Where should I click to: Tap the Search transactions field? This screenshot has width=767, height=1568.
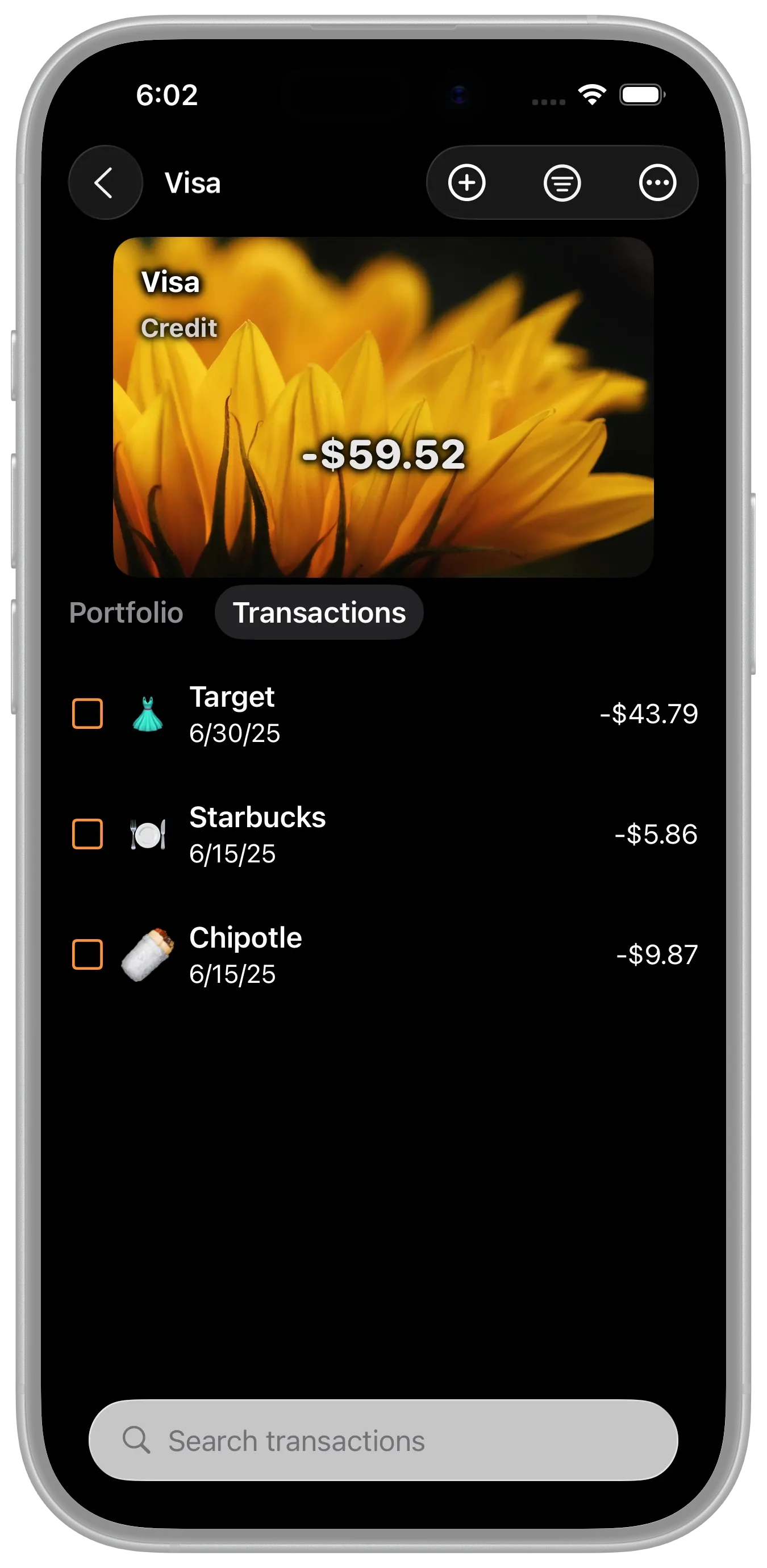click(x=383, y=1441)
